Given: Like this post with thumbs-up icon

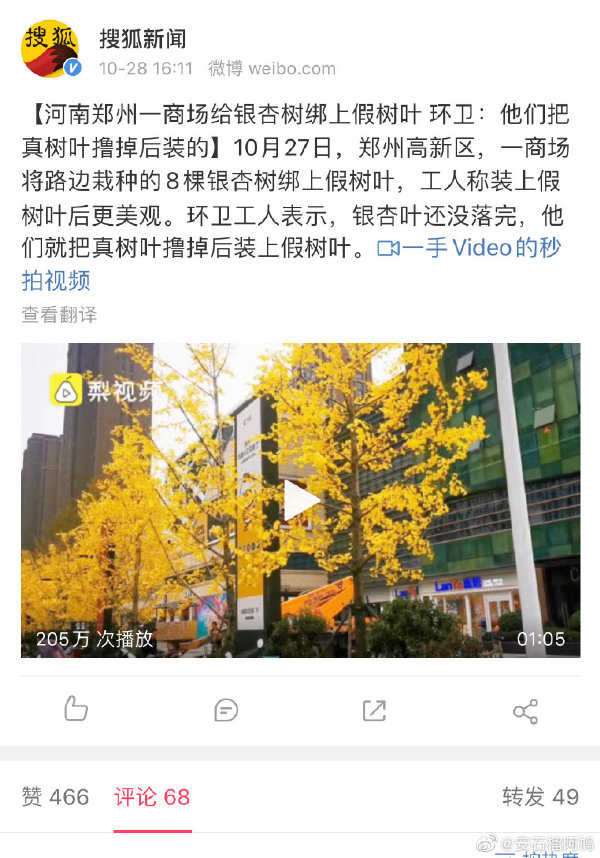Looking at the screenshot, I should (76, 710).
